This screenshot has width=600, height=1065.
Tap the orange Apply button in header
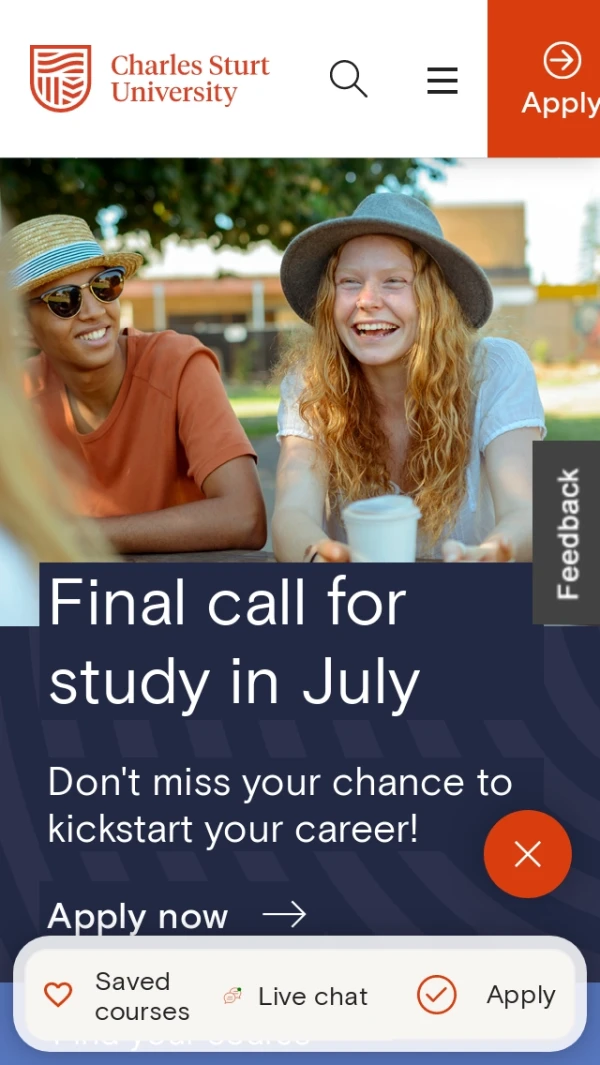[548, 79]
